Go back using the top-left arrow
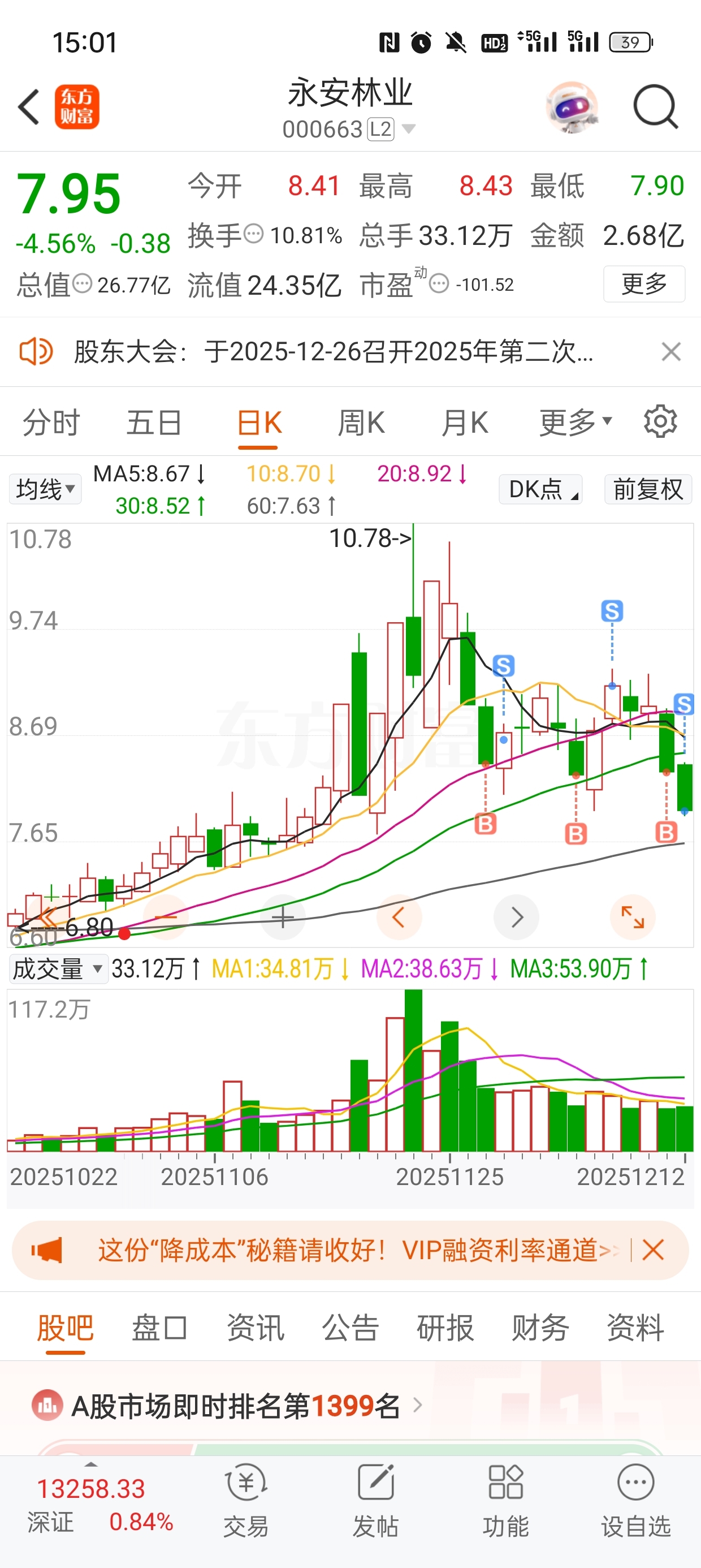 tap(29, 107)
